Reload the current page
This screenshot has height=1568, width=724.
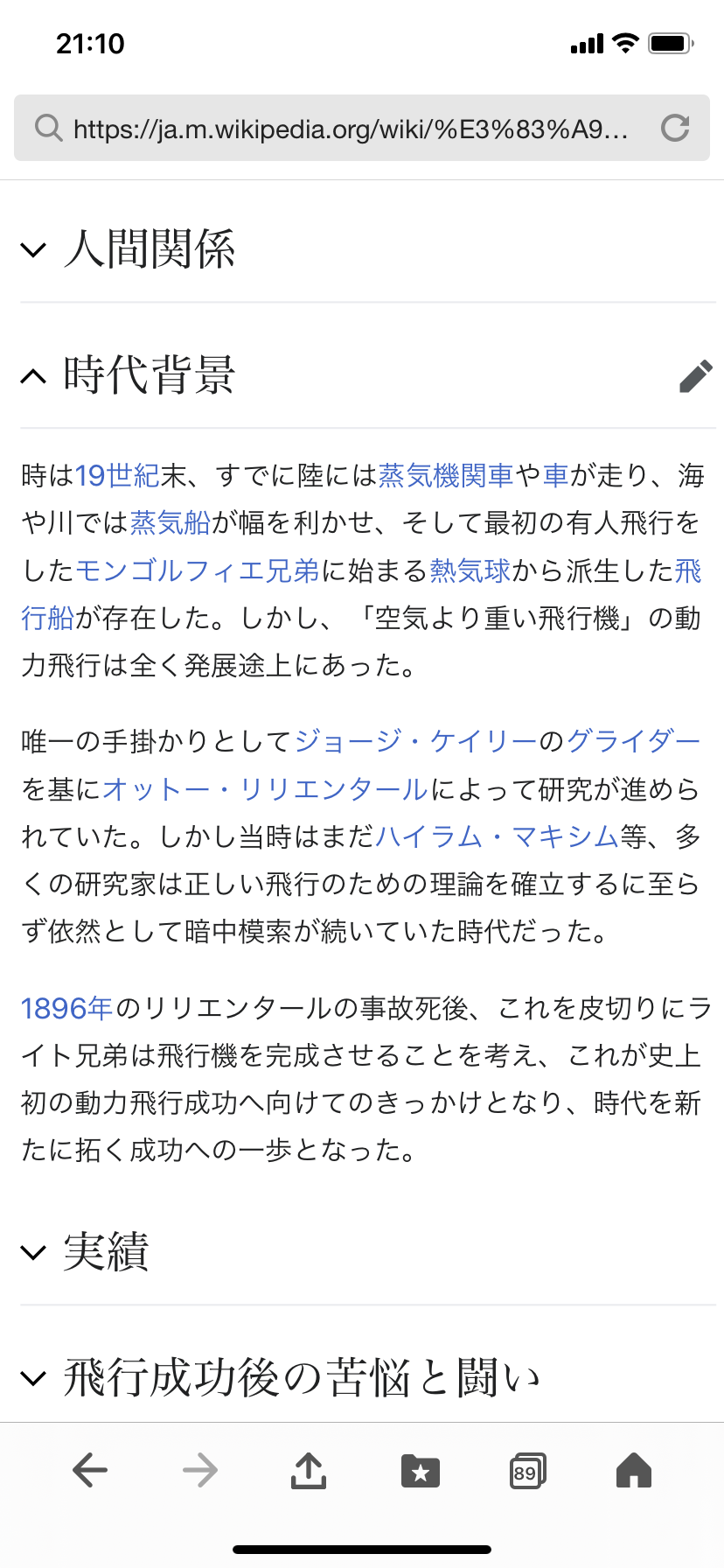(x=675, y=129)
